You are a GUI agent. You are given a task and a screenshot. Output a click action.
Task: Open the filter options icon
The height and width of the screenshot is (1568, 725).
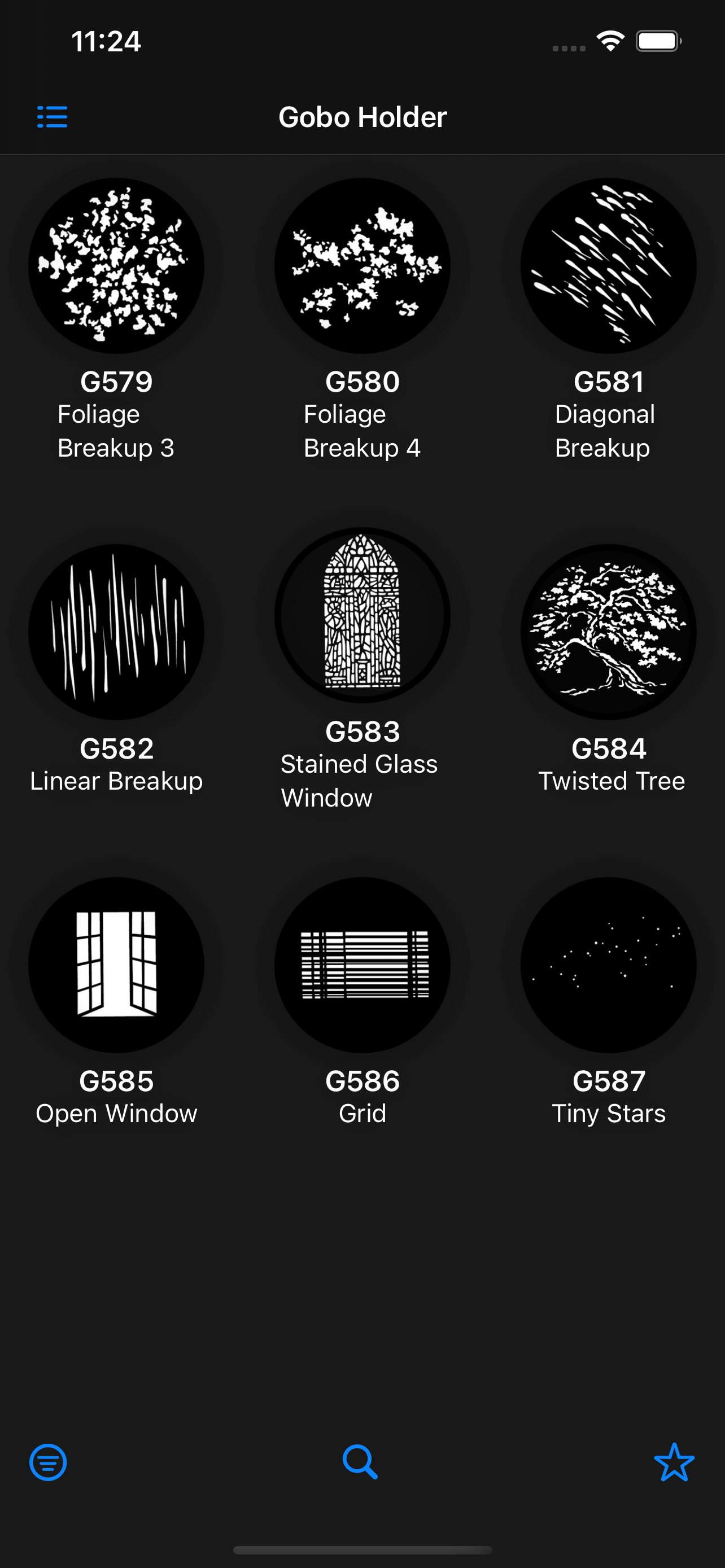48,1462
